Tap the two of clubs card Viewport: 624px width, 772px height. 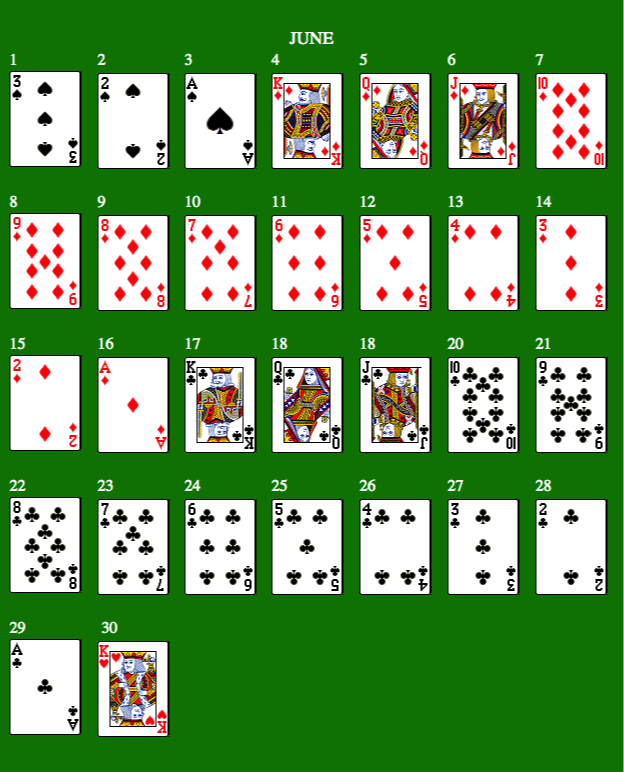coord(571,545)
